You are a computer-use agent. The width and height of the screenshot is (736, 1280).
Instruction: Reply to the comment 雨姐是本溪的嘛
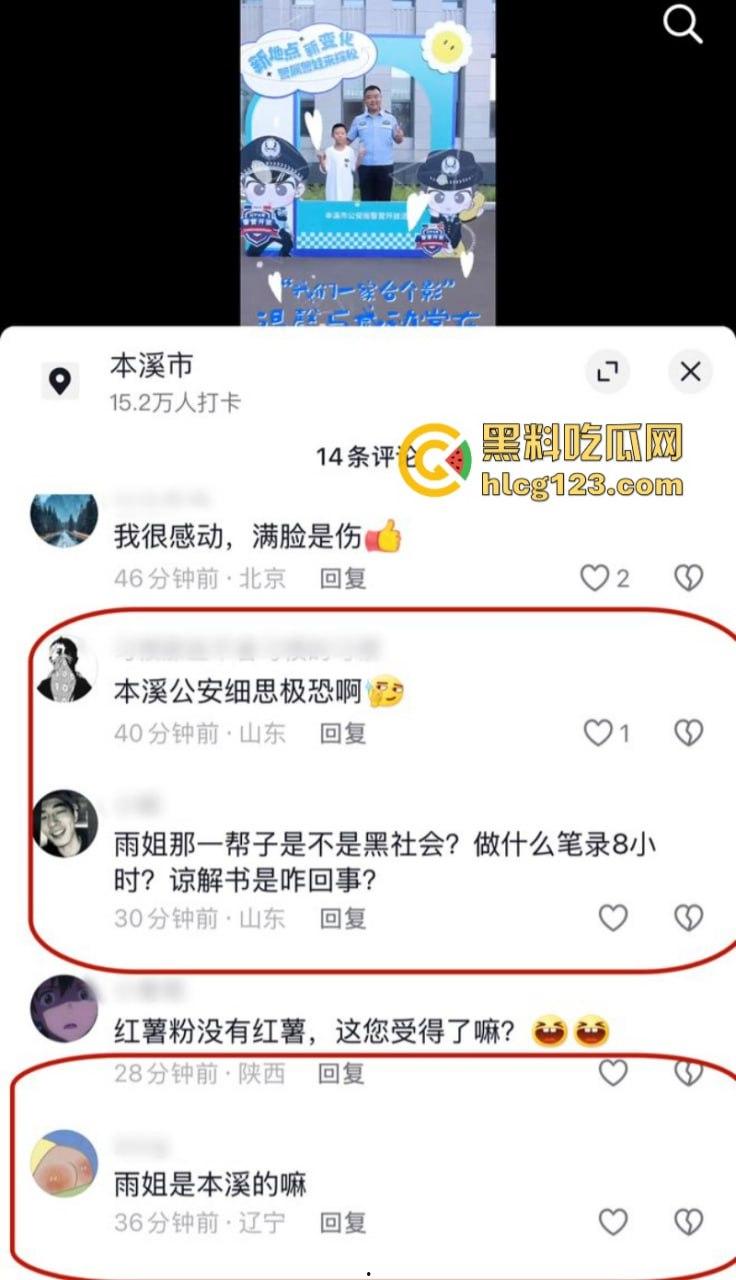pyautogui.click(x=343, y=1222)
